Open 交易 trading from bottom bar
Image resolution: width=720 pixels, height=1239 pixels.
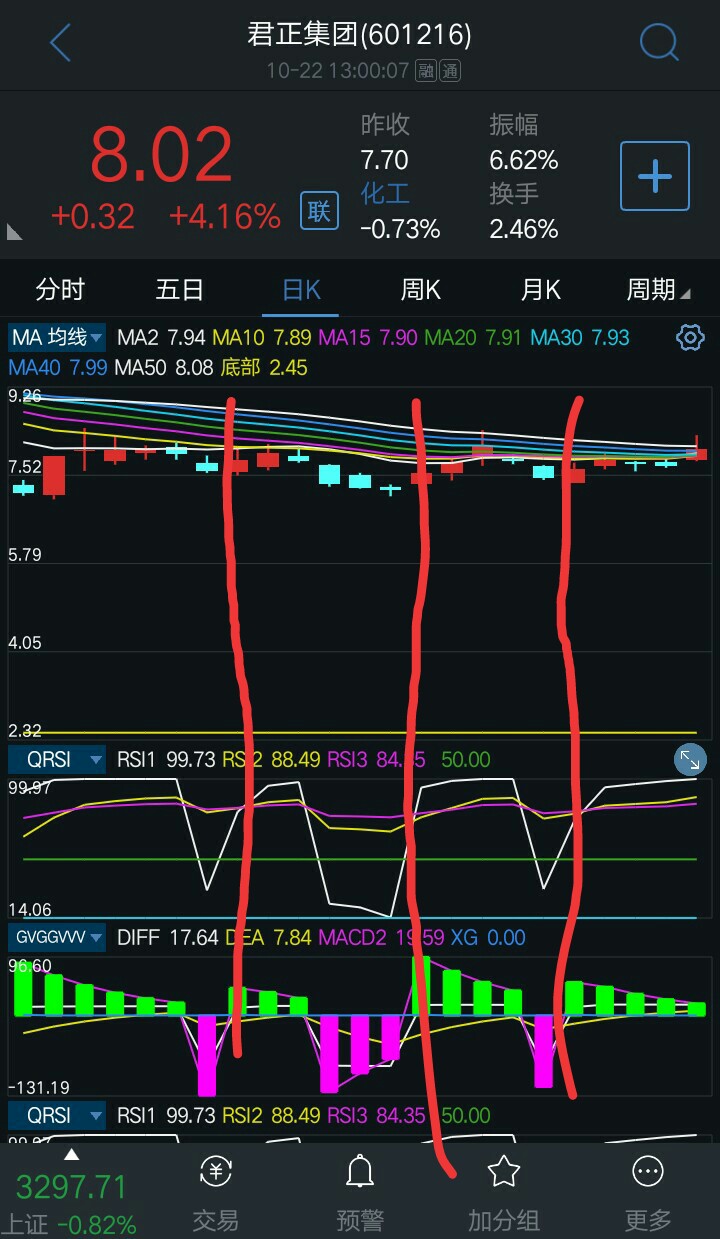(216, 1192)
